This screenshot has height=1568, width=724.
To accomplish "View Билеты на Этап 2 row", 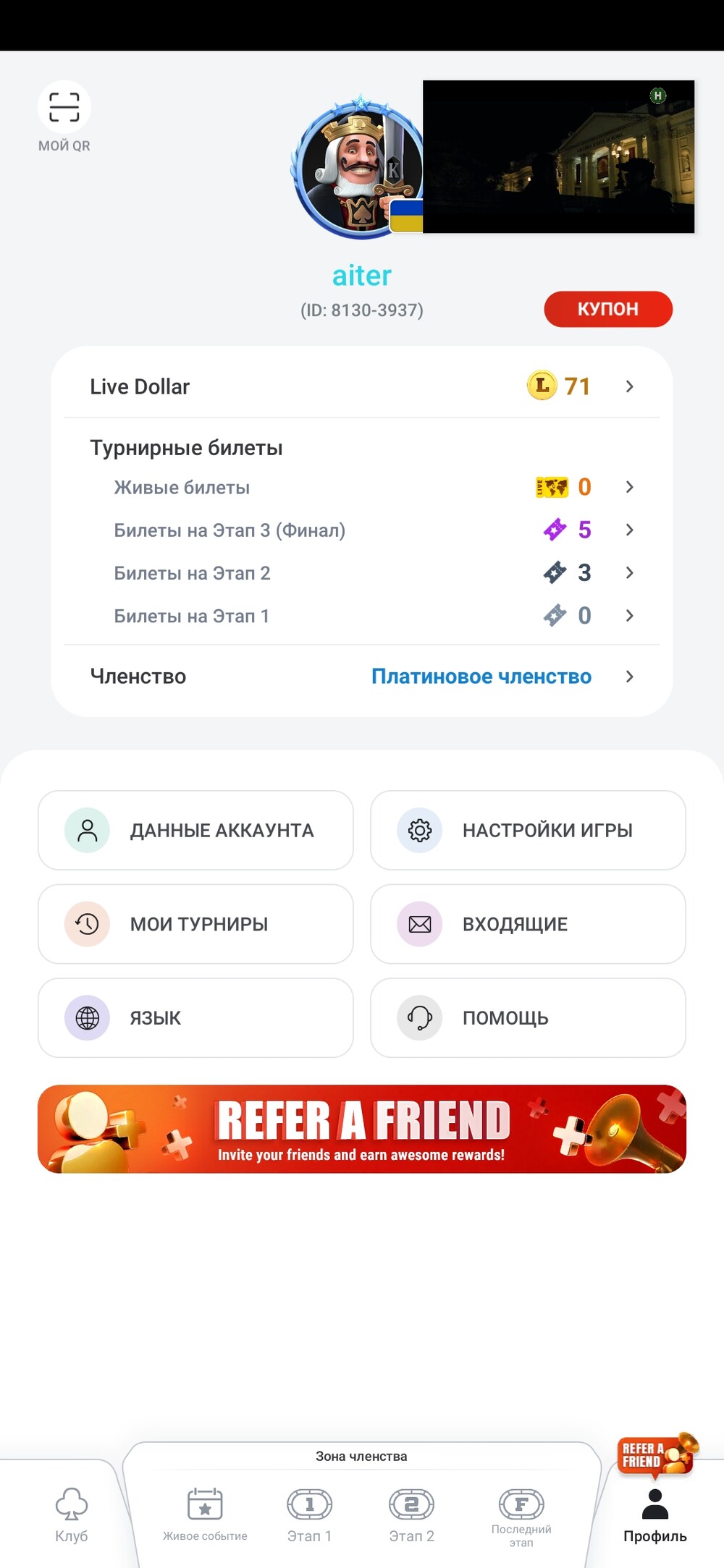I will (361, 573).
